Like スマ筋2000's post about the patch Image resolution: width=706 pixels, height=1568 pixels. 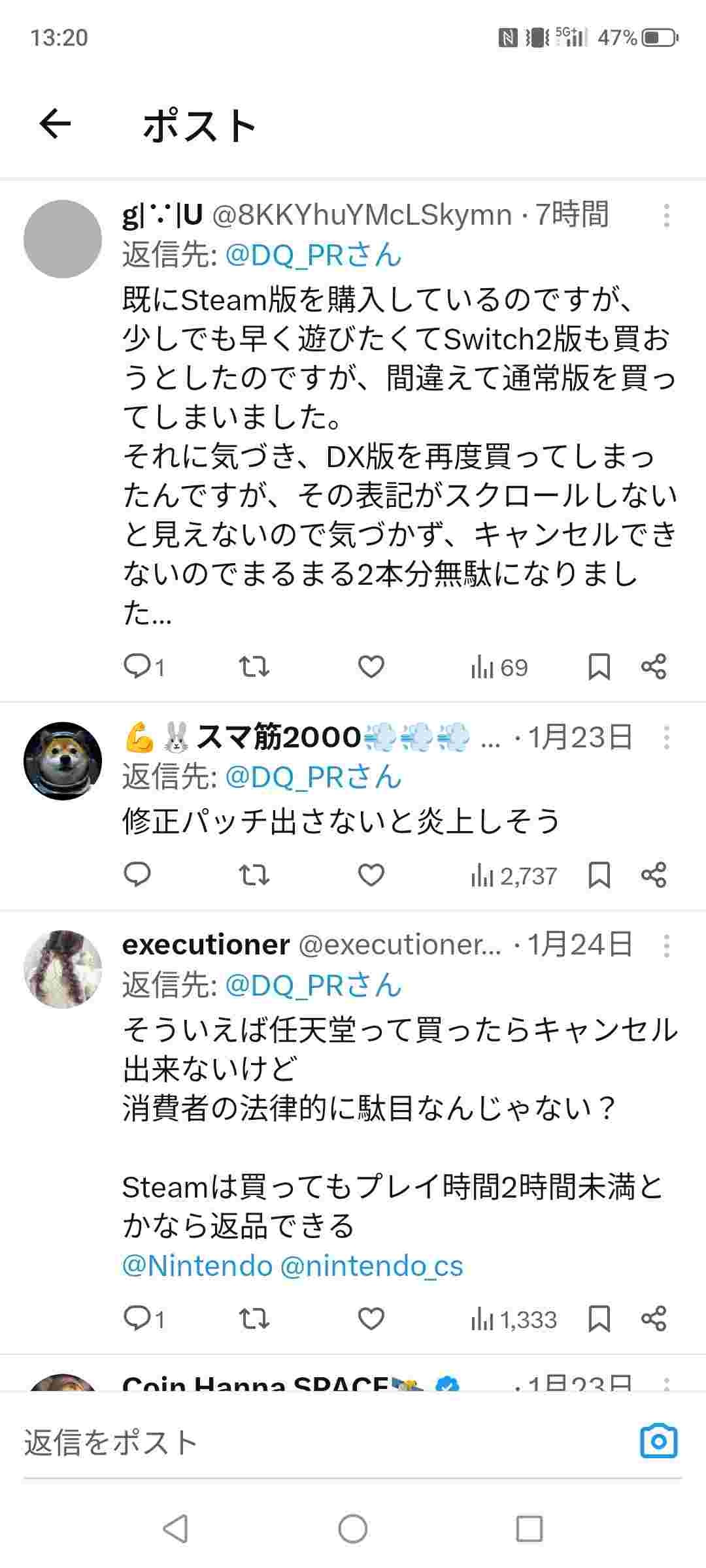click(x=371, y=875)
